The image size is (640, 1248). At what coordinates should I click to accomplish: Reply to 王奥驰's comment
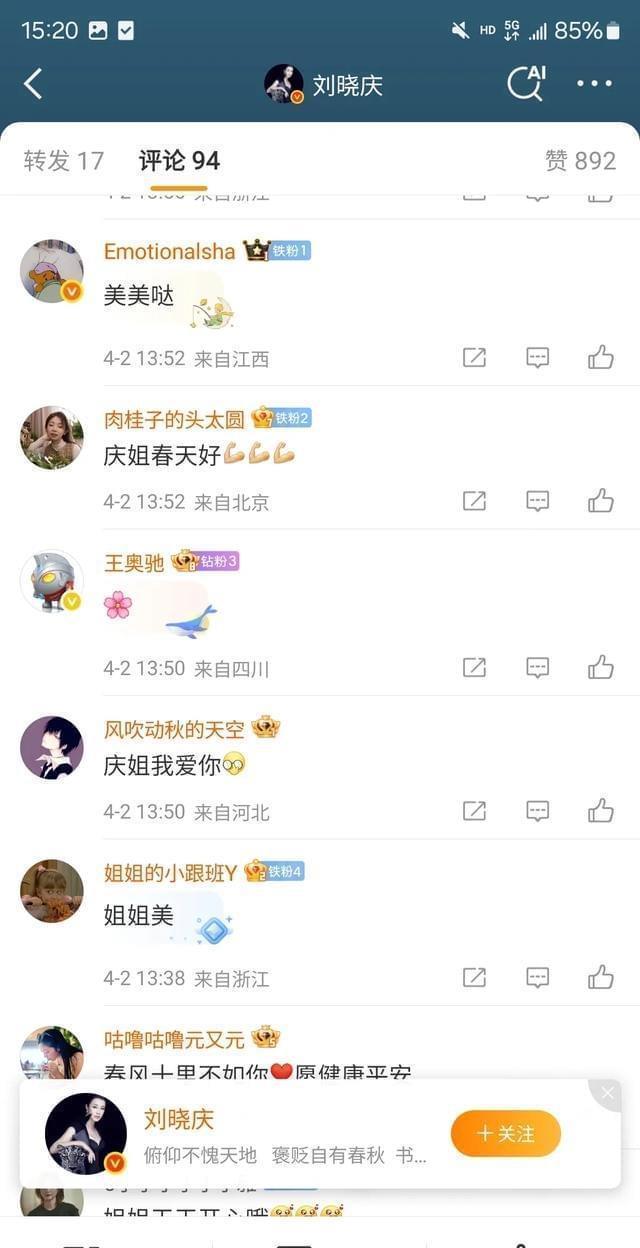coord(538,668)
